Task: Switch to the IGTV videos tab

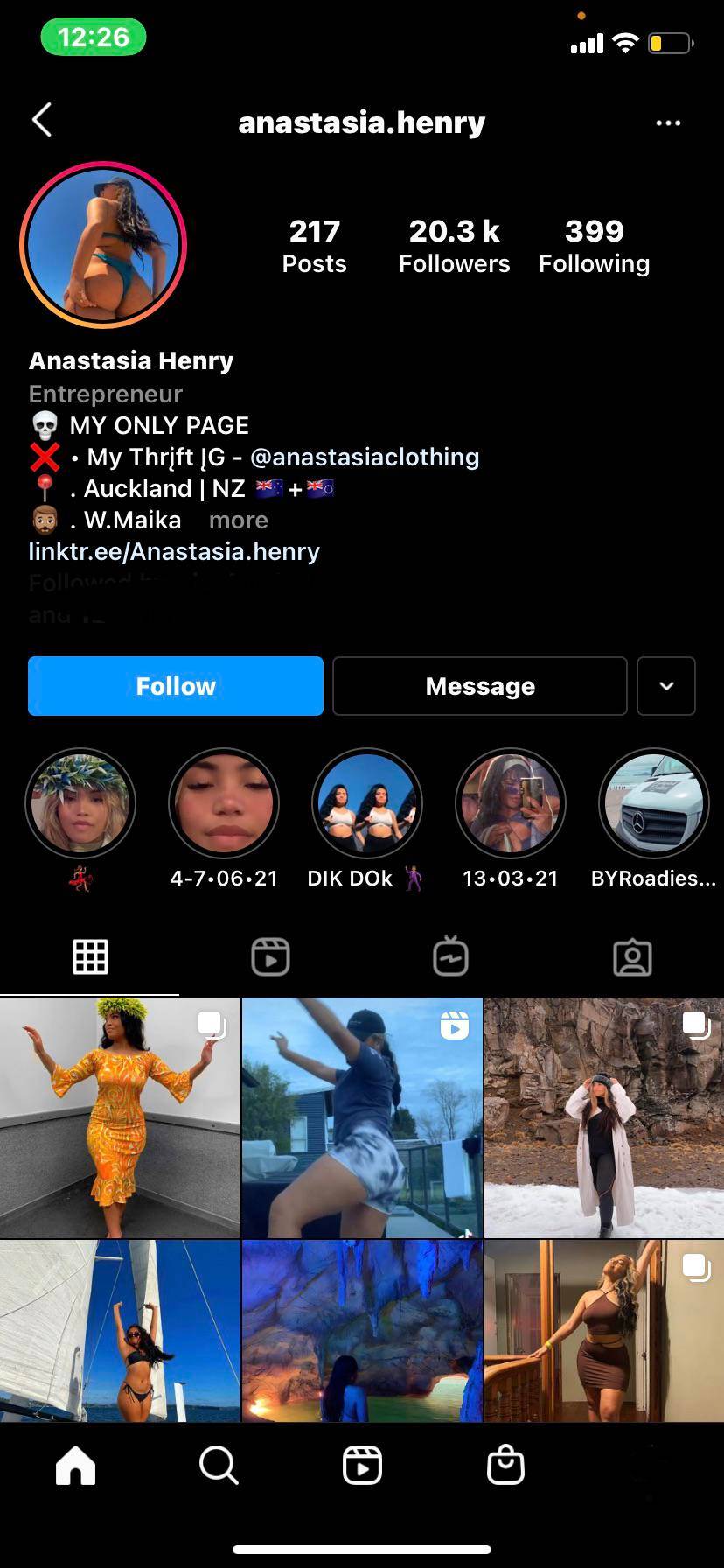Action: click(450, 956)
